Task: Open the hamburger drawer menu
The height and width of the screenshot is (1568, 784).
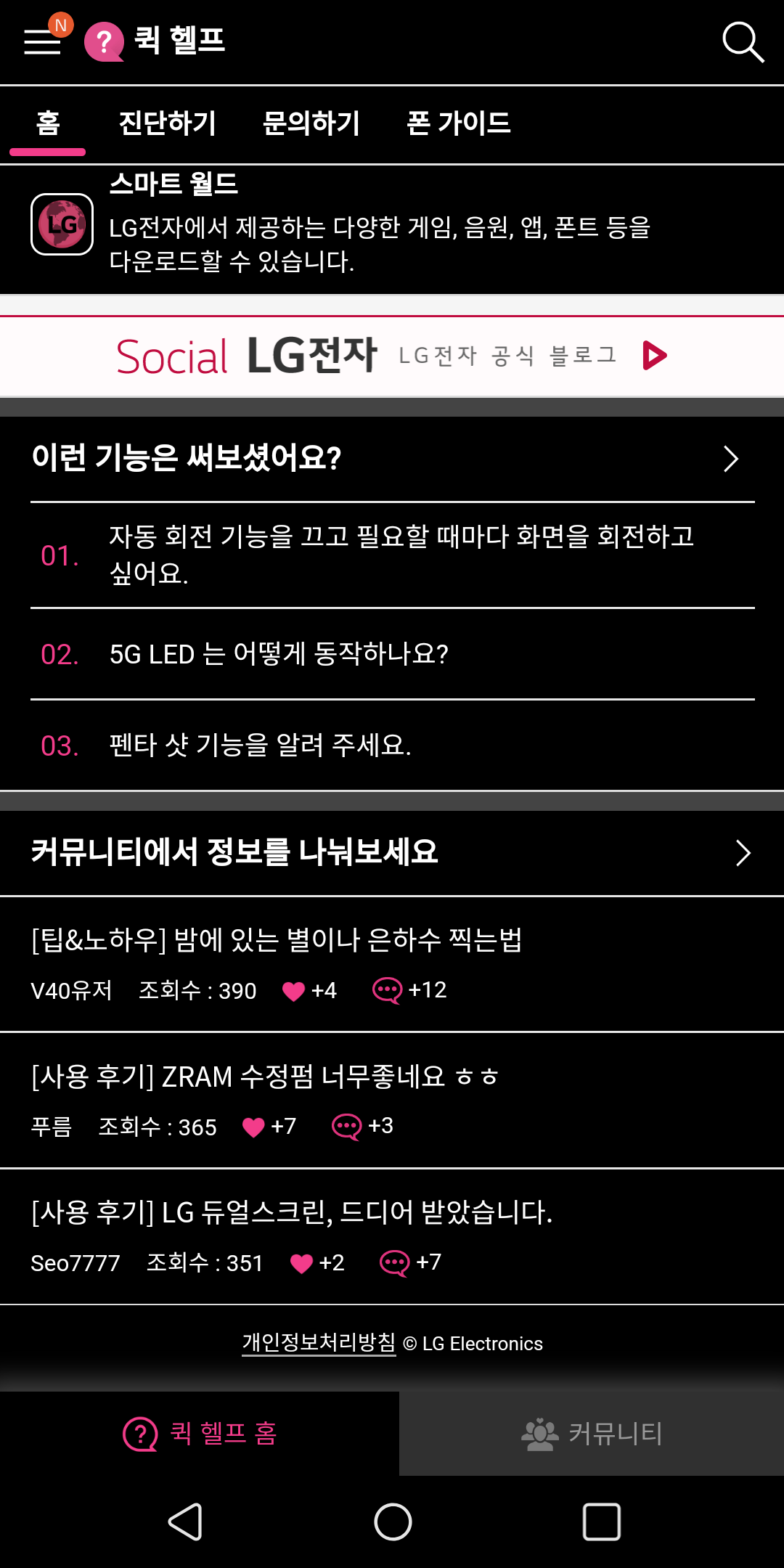Action: pos(42,41)
